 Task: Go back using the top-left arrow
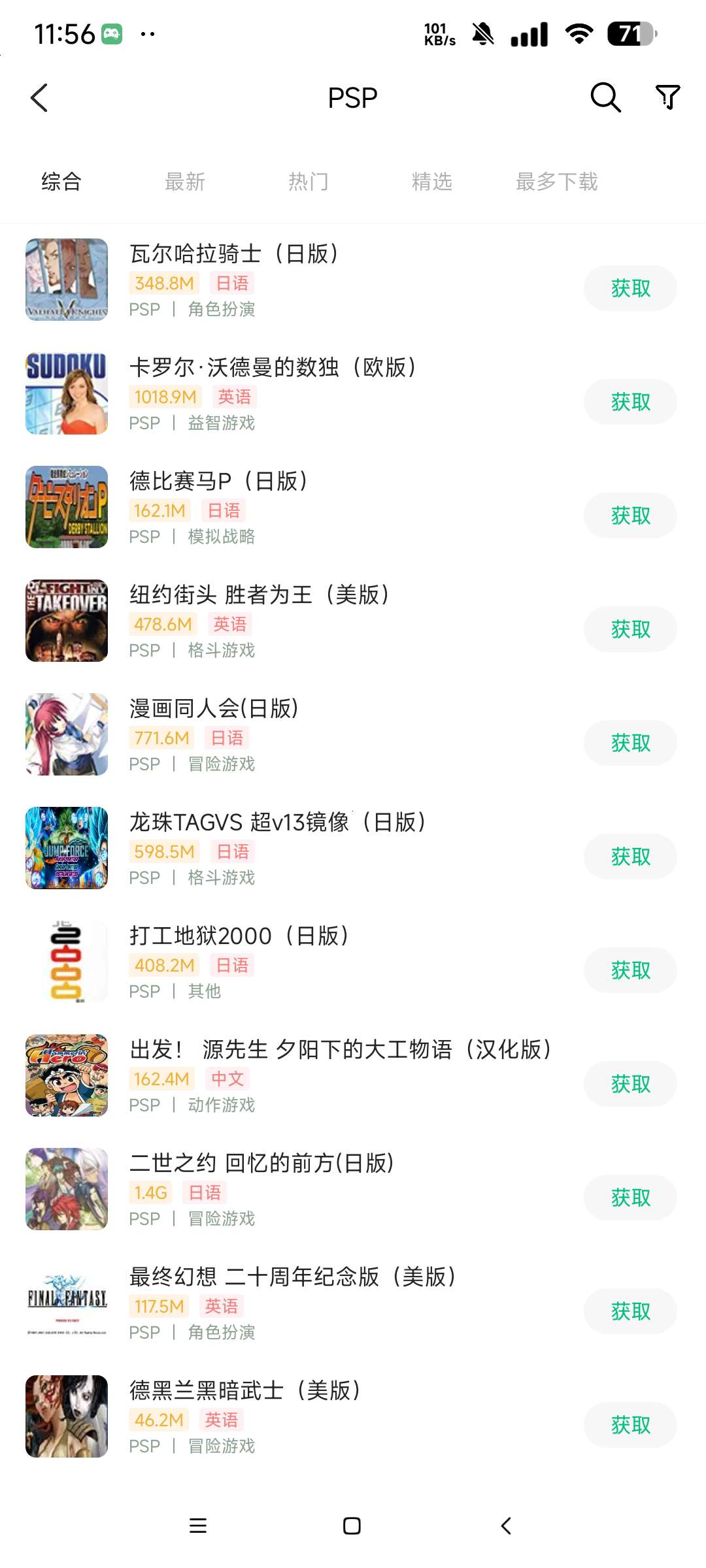click(x=39, y=98)
